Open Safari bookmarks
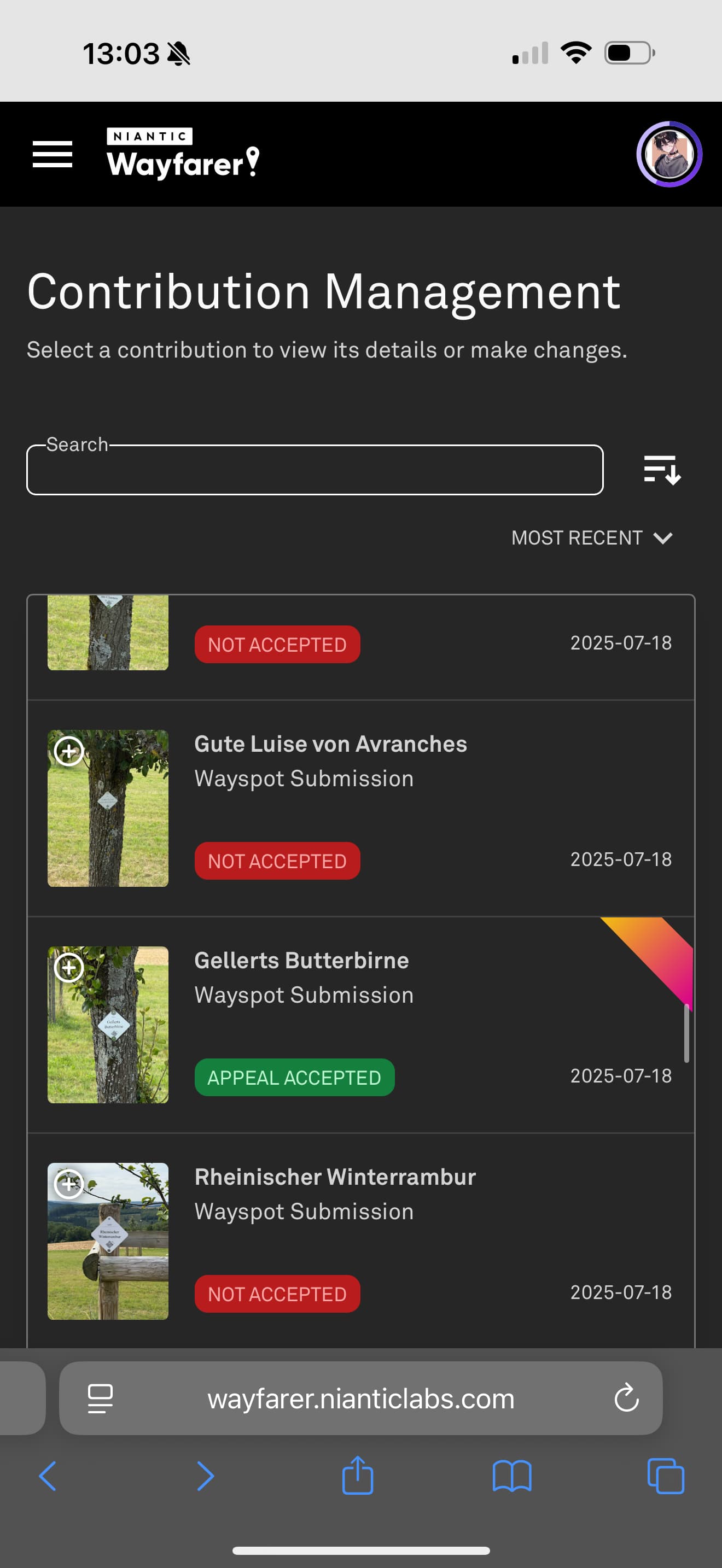 pos(511,1476)
